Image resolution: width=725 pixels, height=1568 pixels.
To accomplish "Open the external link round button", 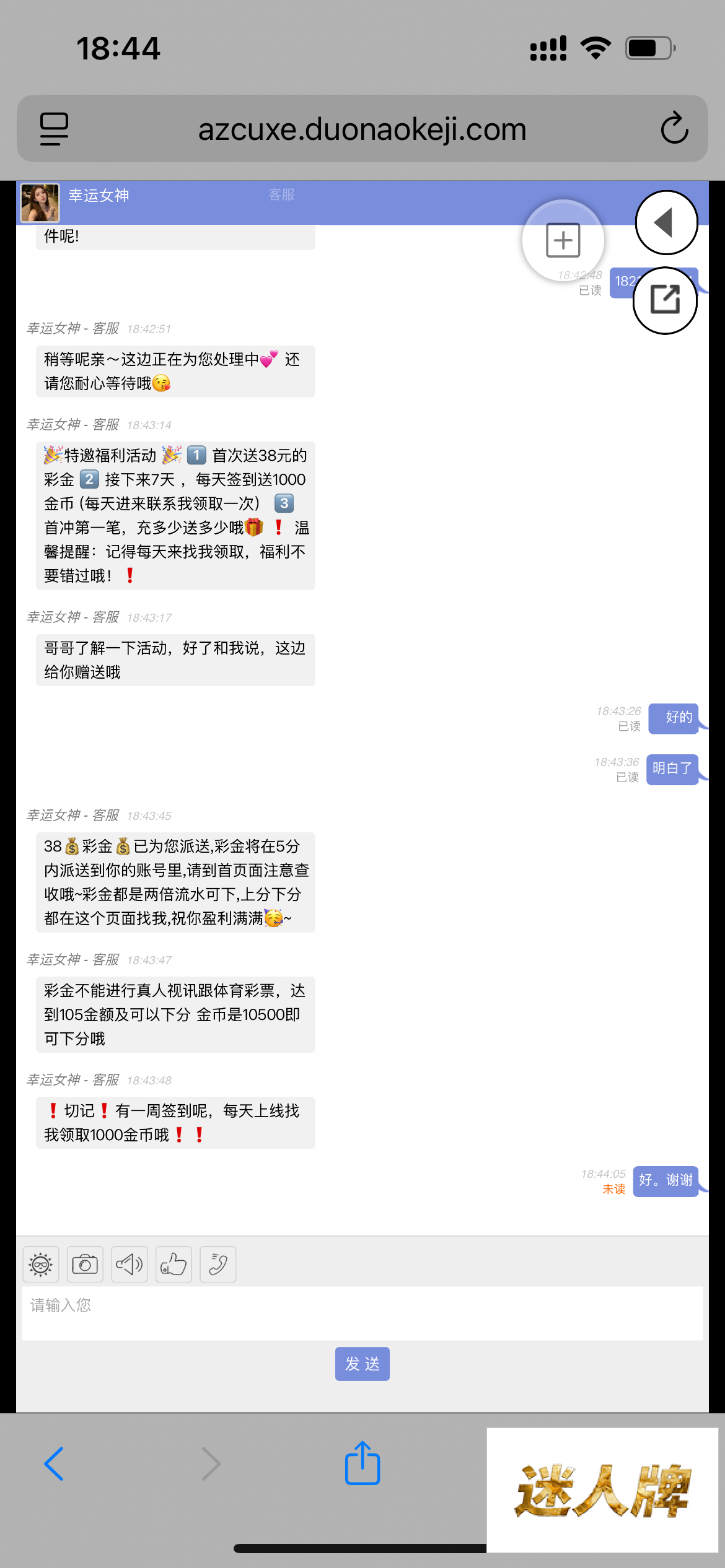I will 666,300.
